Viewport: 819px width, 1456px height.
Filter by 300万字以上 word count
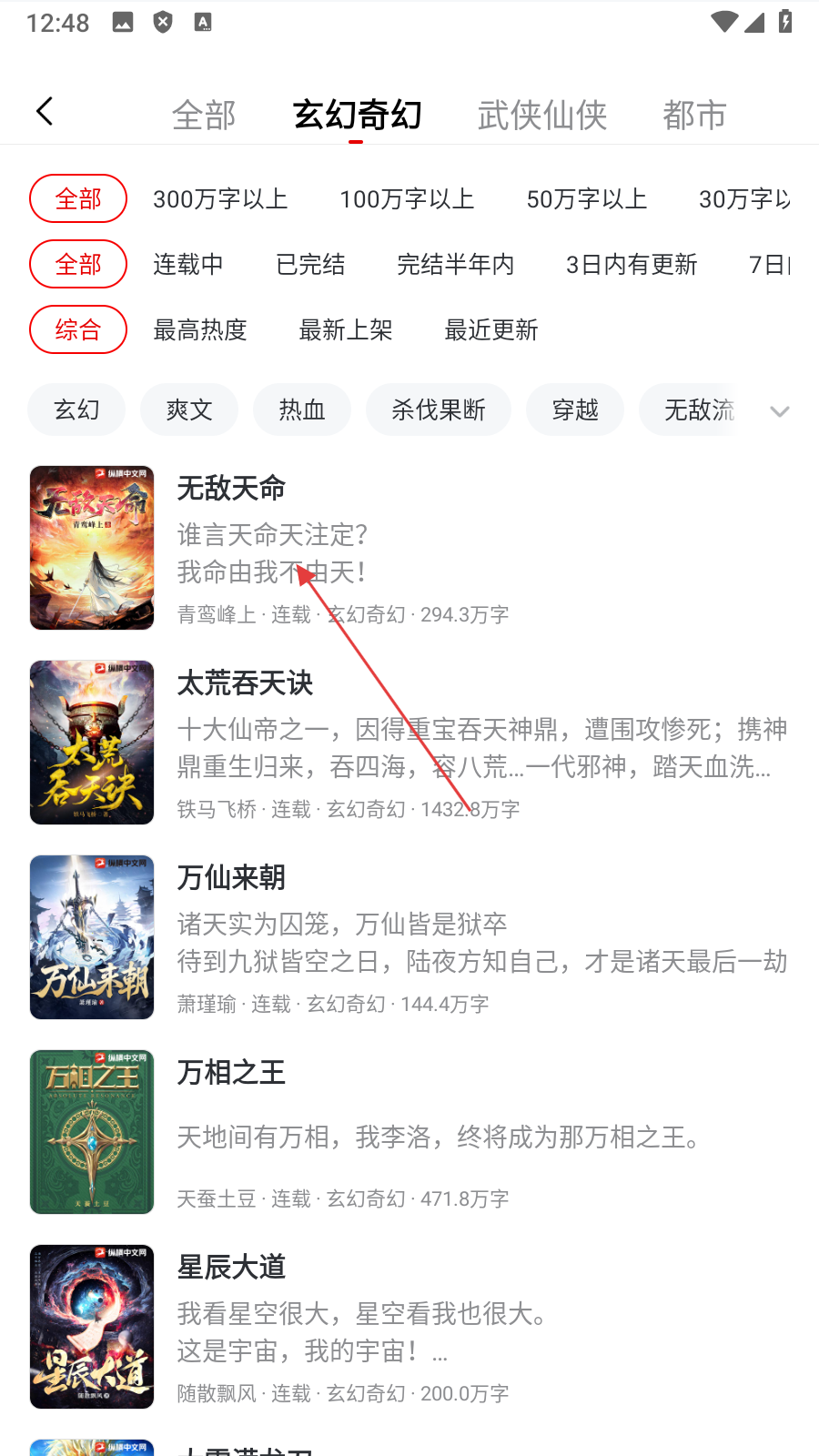(220, 199)
